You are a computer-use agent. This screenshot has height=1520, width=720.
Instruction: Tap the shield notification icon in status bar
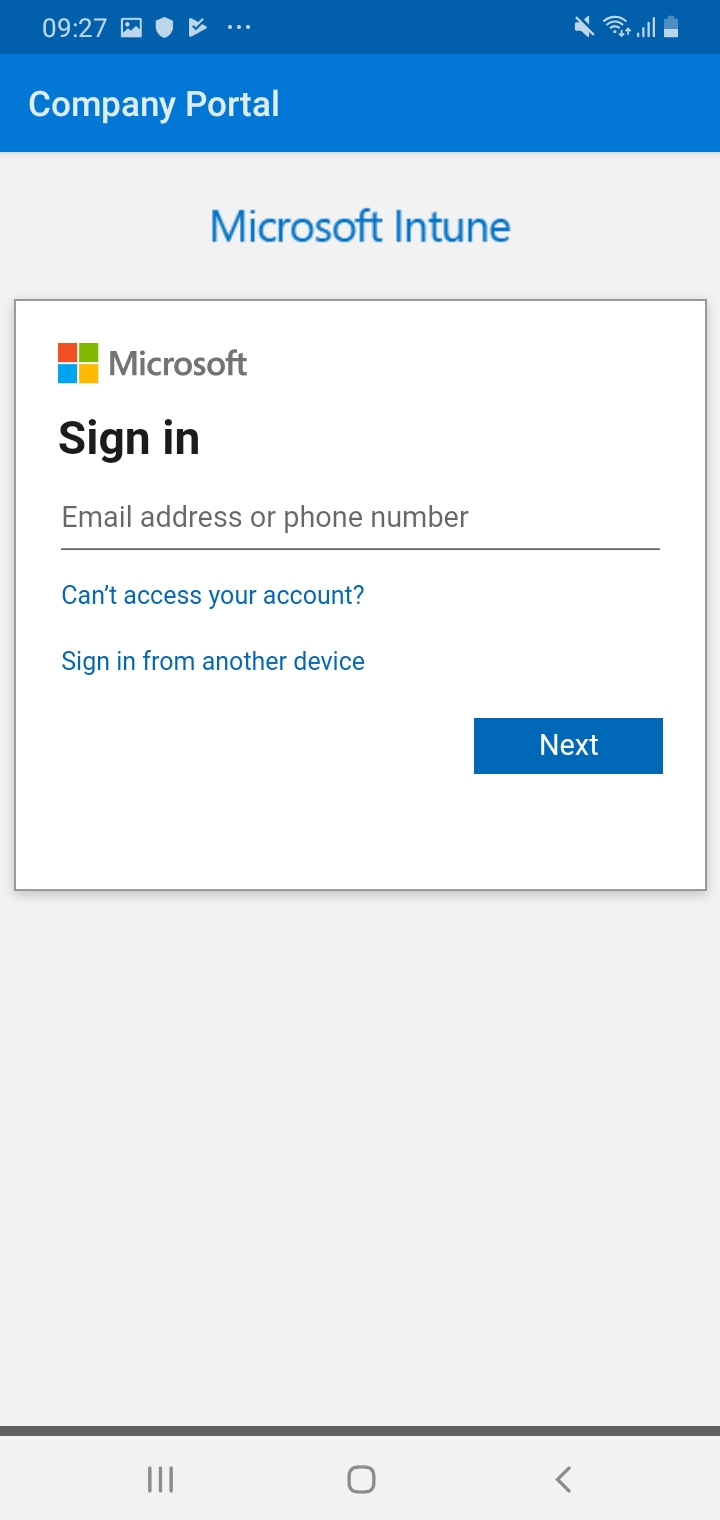163,27
